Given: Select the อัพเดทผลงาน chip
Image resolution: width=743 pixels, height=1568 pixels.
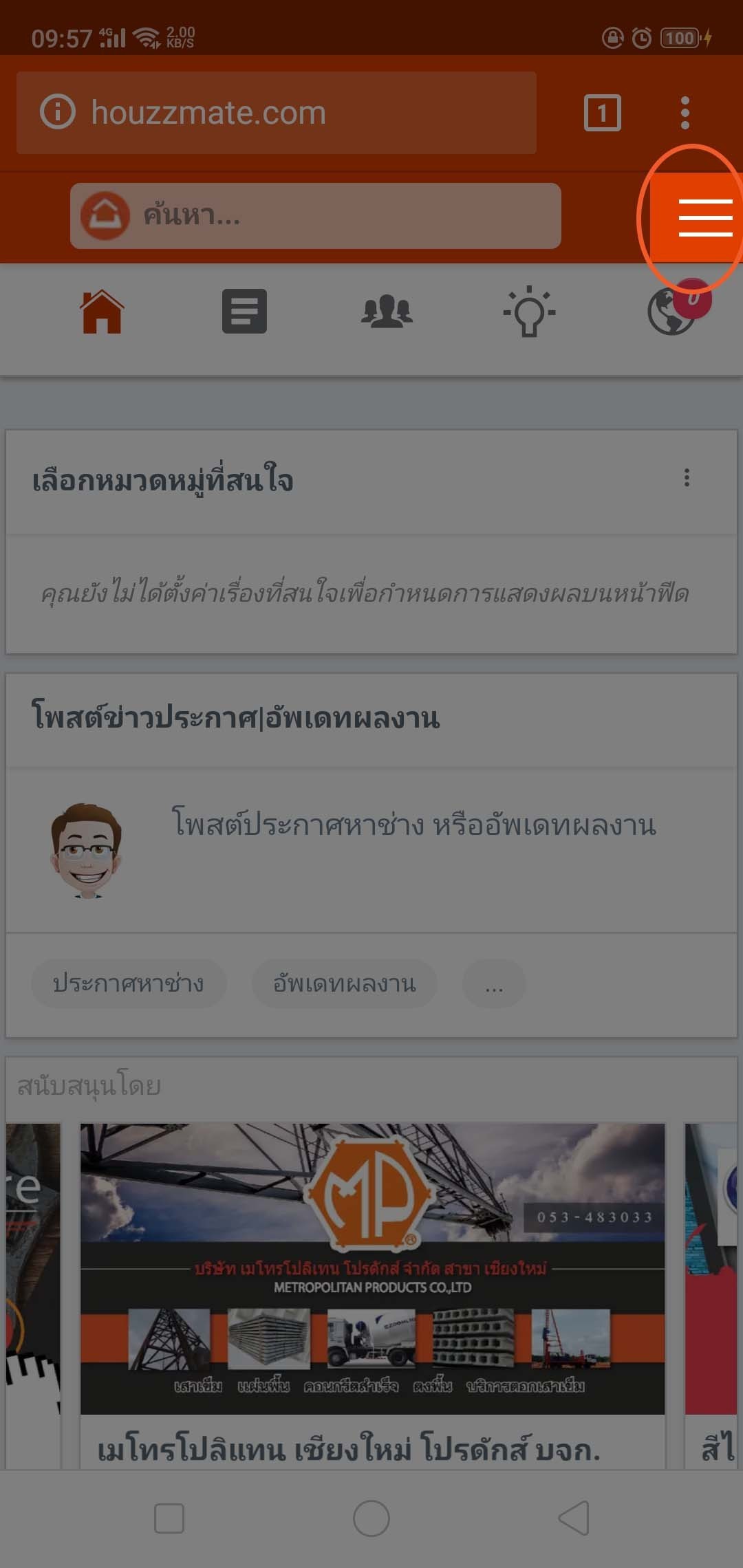Looking at the screenshot, I should click(x=344, y=984).
